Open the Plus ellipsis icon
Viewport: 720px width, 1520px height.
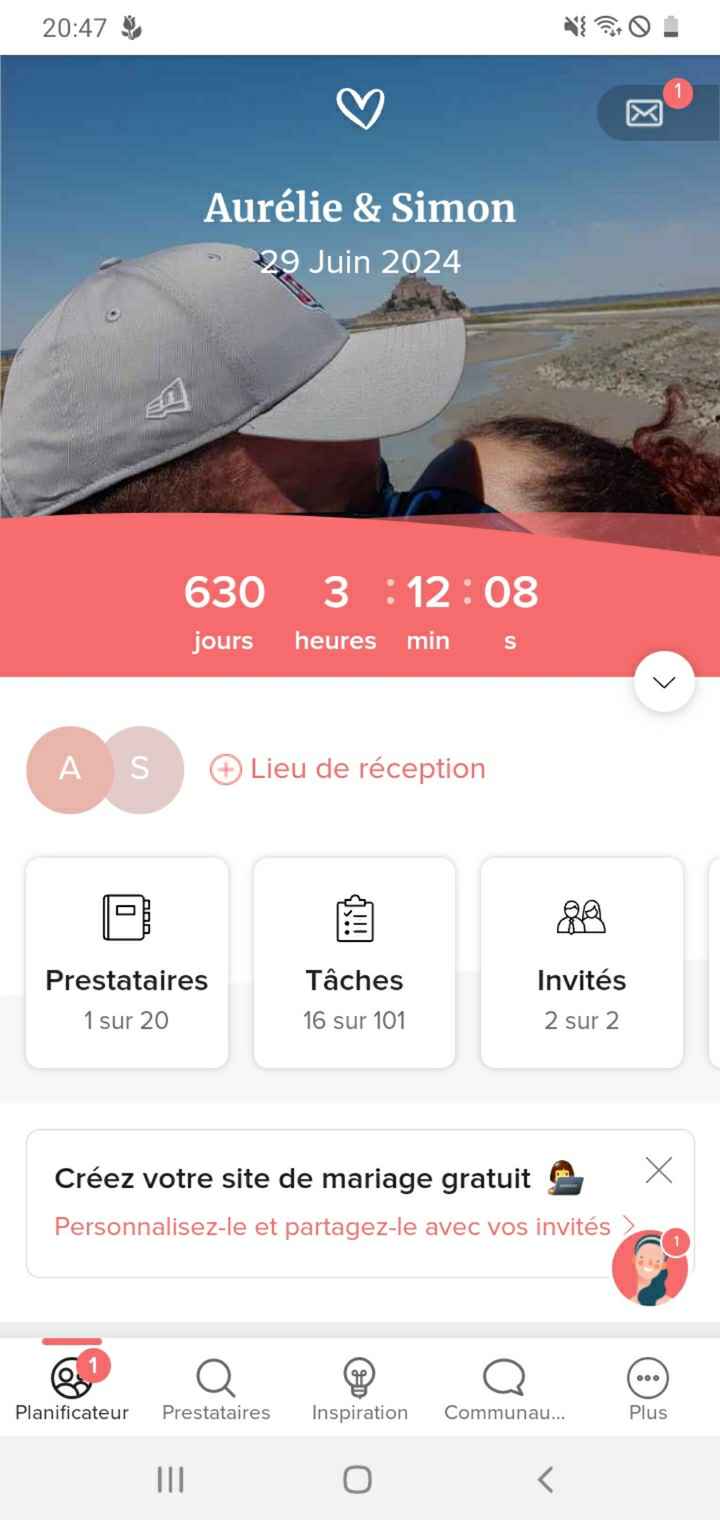pyautogui.click(x=646, y=1376)
